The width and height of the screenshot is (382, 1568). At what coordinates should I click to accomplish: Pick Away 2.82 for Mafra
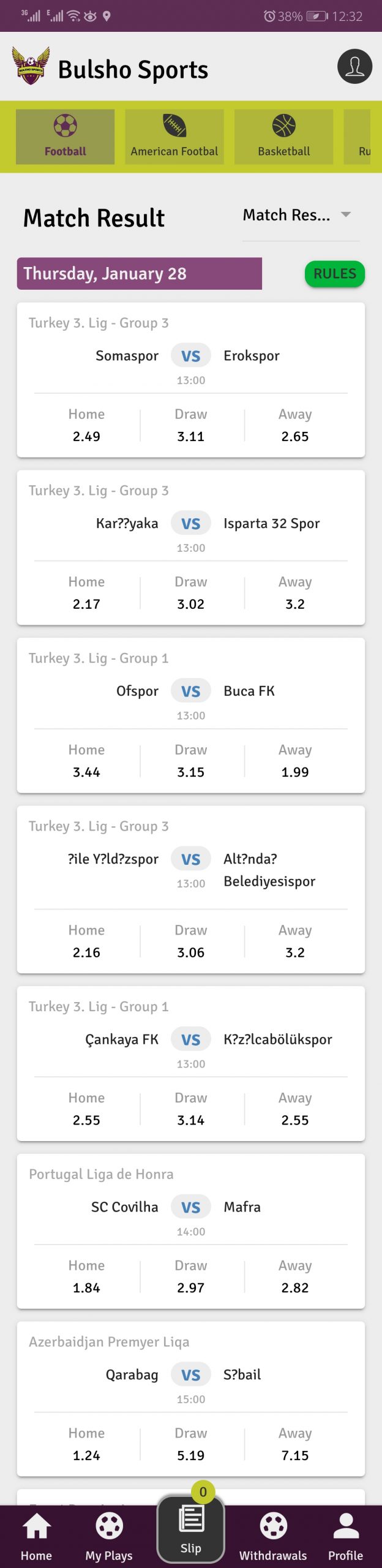pos(295,1278)
